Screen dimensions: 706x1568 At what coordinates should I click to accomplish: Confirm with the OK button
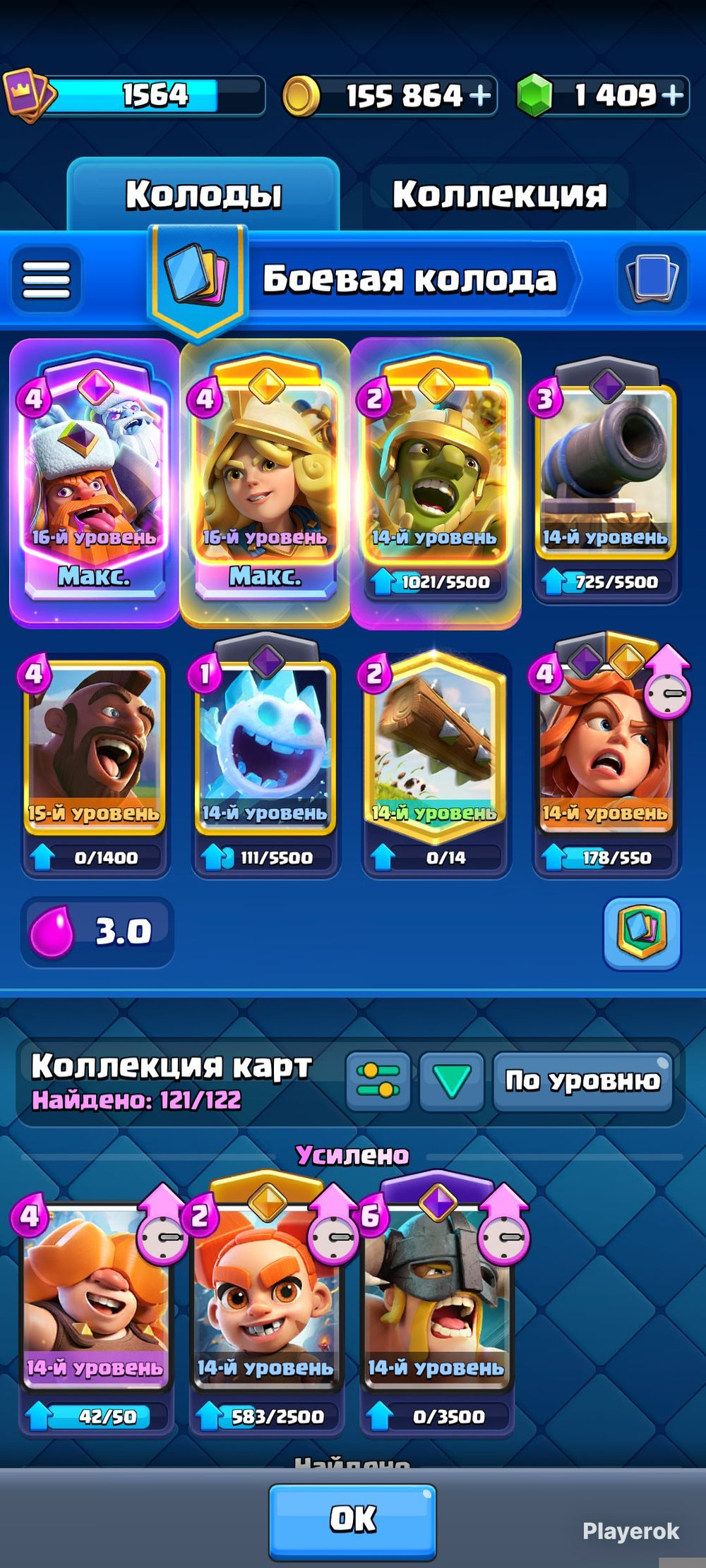coord(352,1519)
